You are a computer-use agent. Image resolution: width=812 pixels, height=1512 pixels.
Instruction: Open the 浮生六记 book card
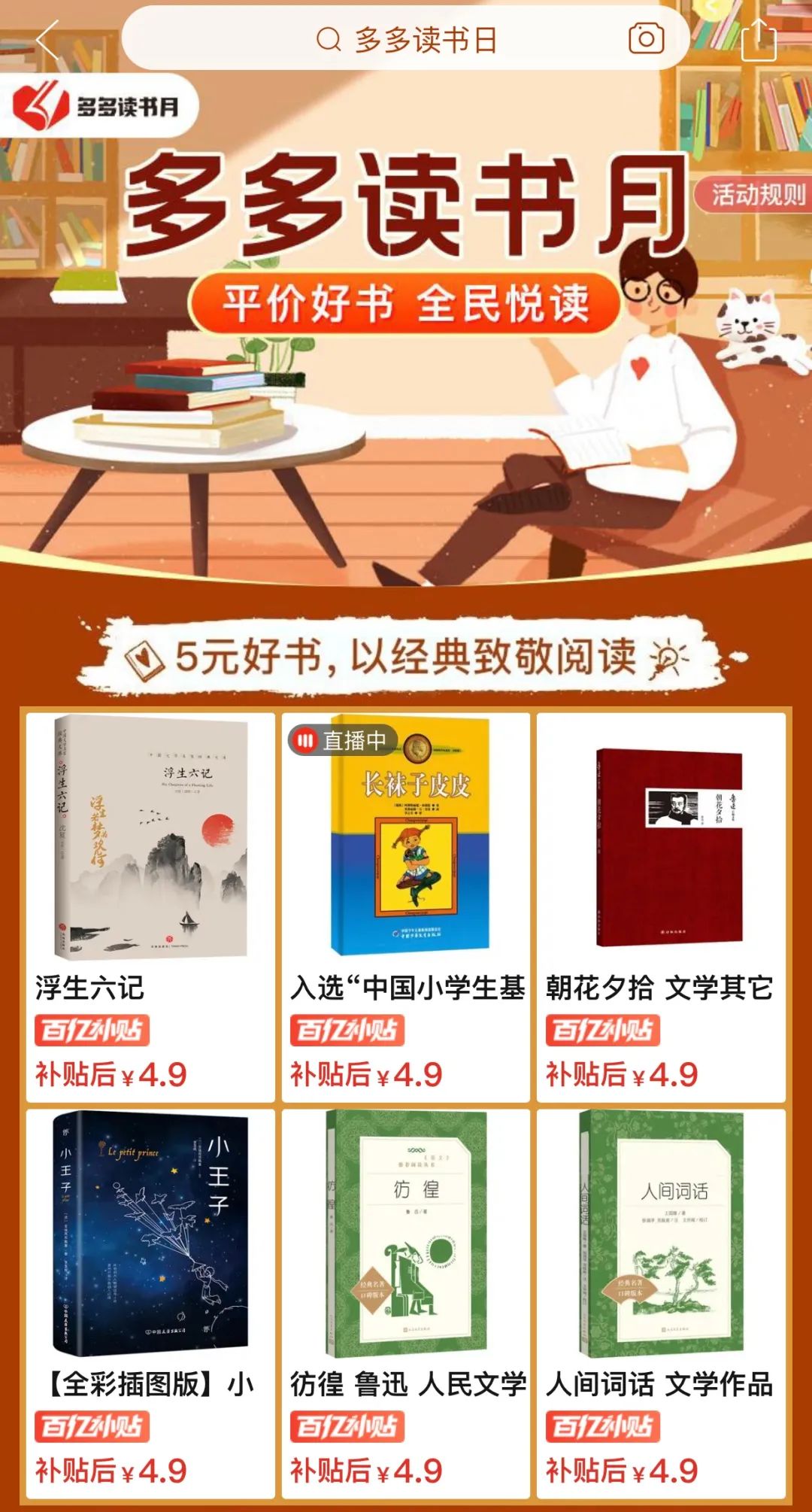[x=150, y=907]
